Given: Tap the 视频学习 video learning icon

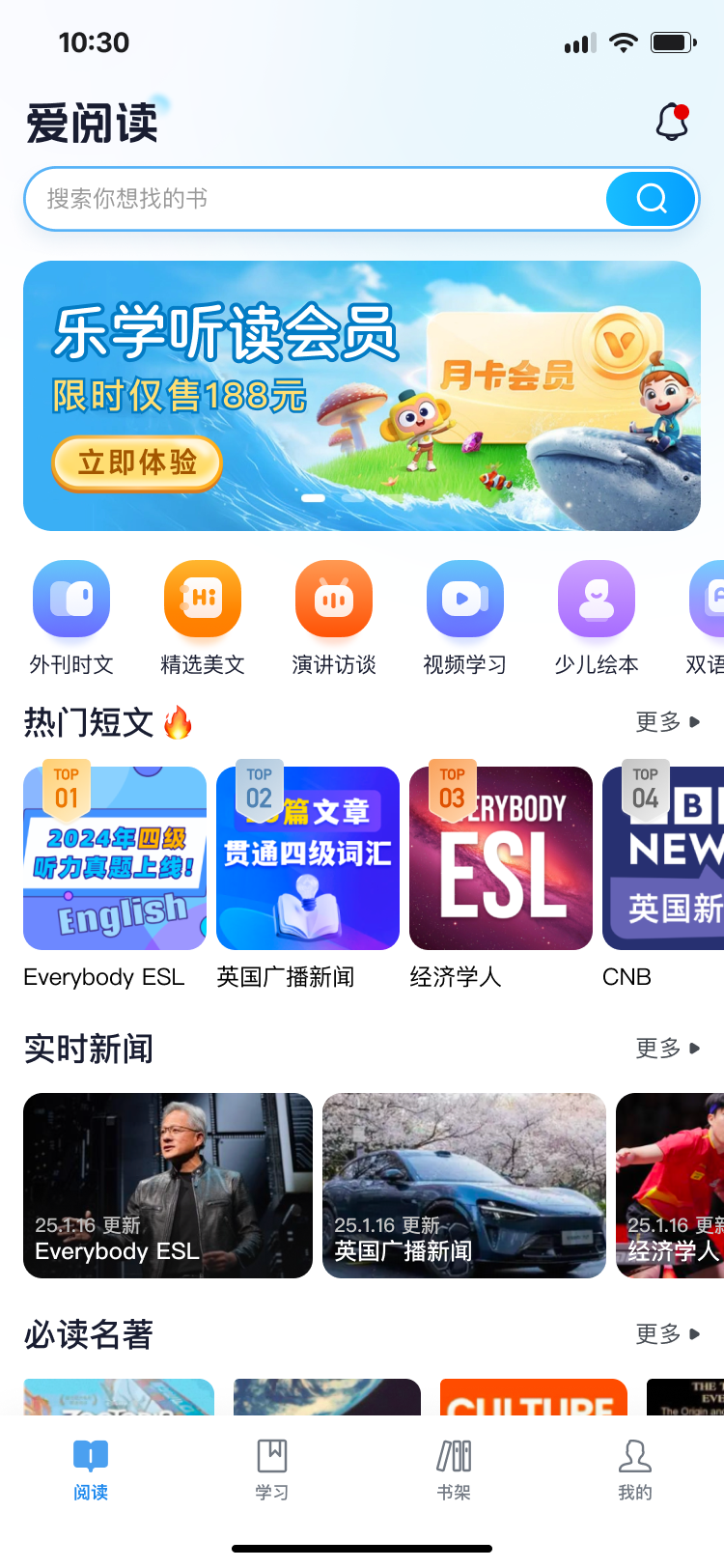Looking at the screenshot, I should (x=464, y=599).
